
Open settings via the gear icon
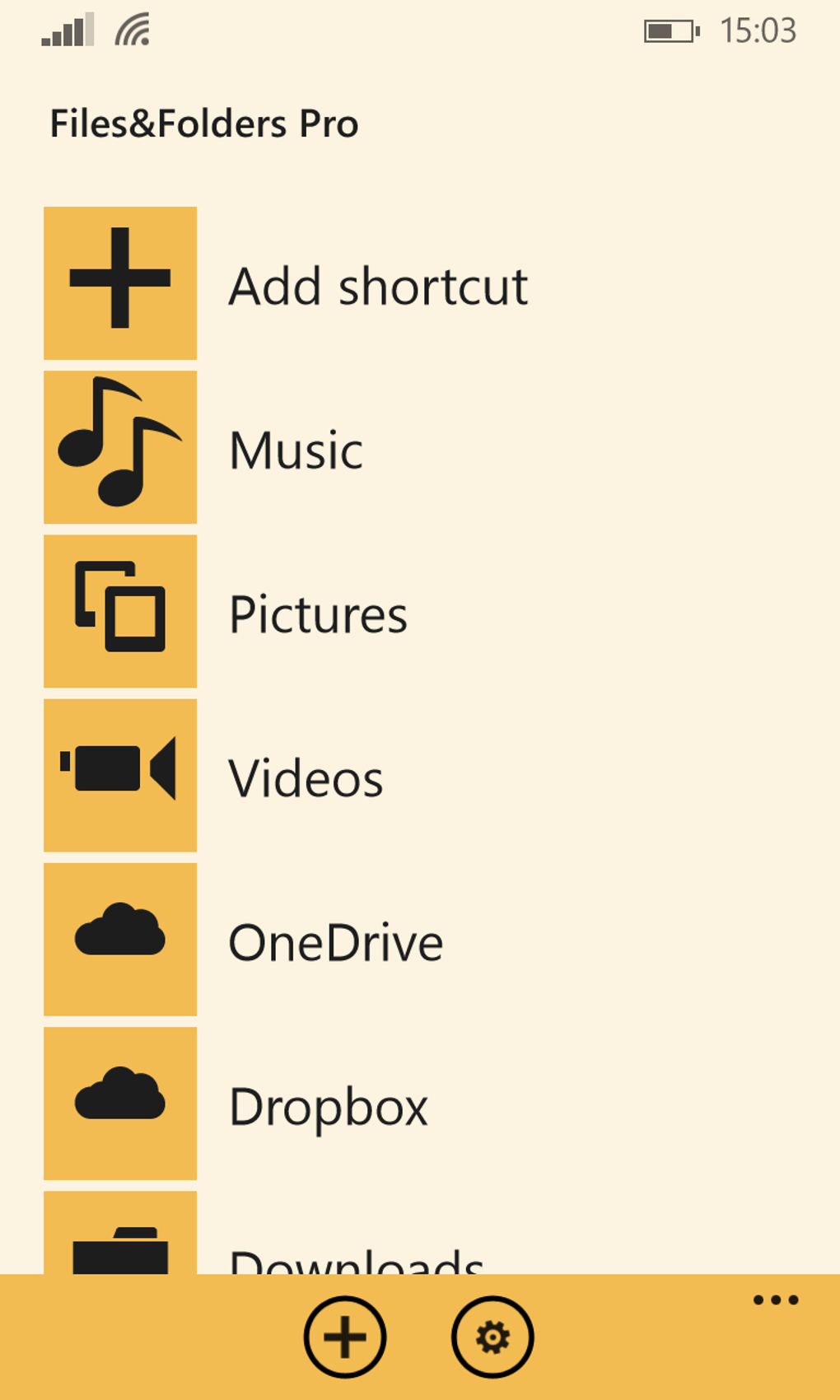(x=492, y=1337)
